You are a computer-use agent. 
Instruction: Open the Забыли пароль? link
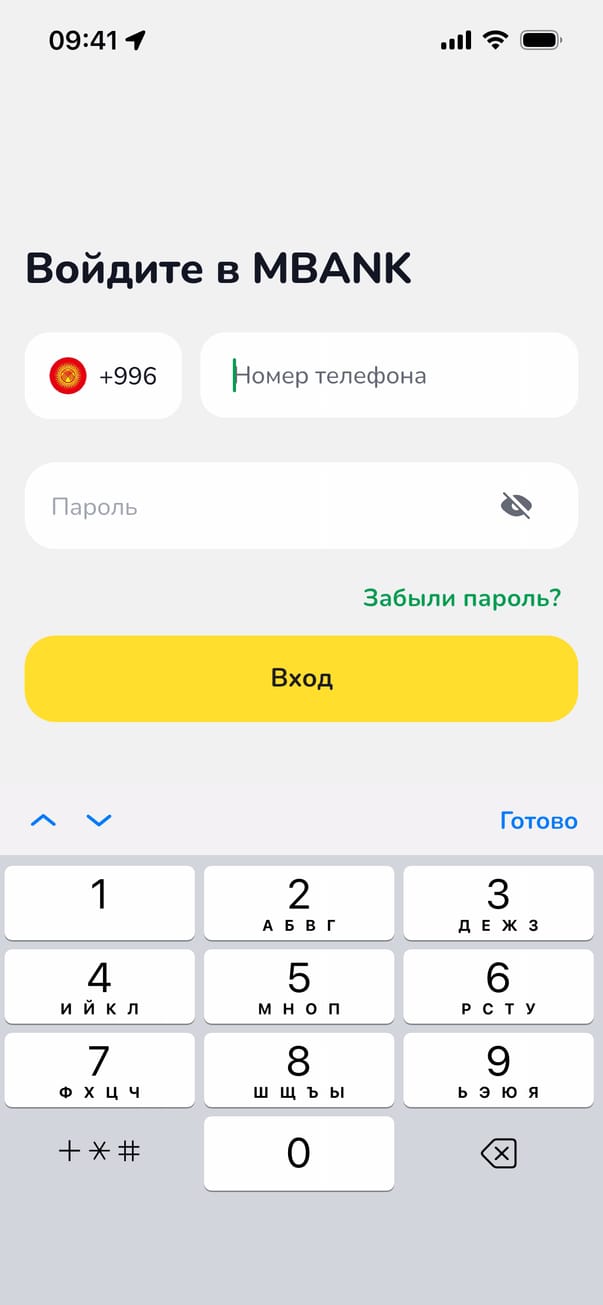click(462, 598)
